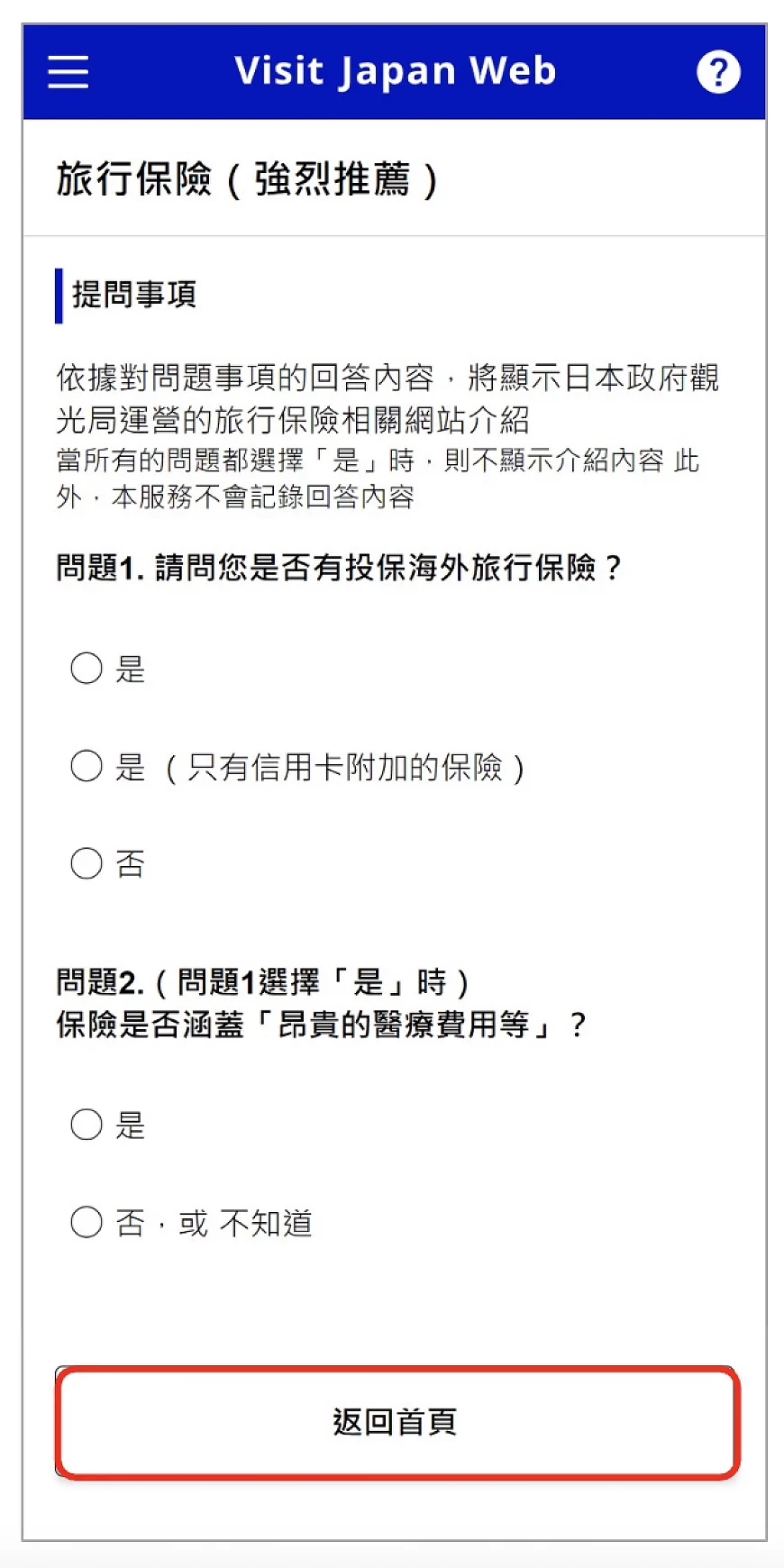This screenshot has width=784, height=1568.
Task: Choose 否，或 不知道 option
Action: tap(87, 1223)
